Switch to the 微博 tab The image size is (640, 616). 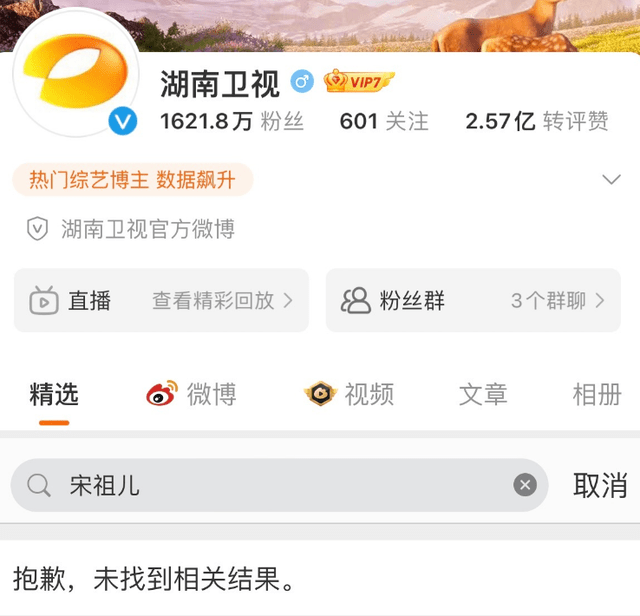click(192, 395)
